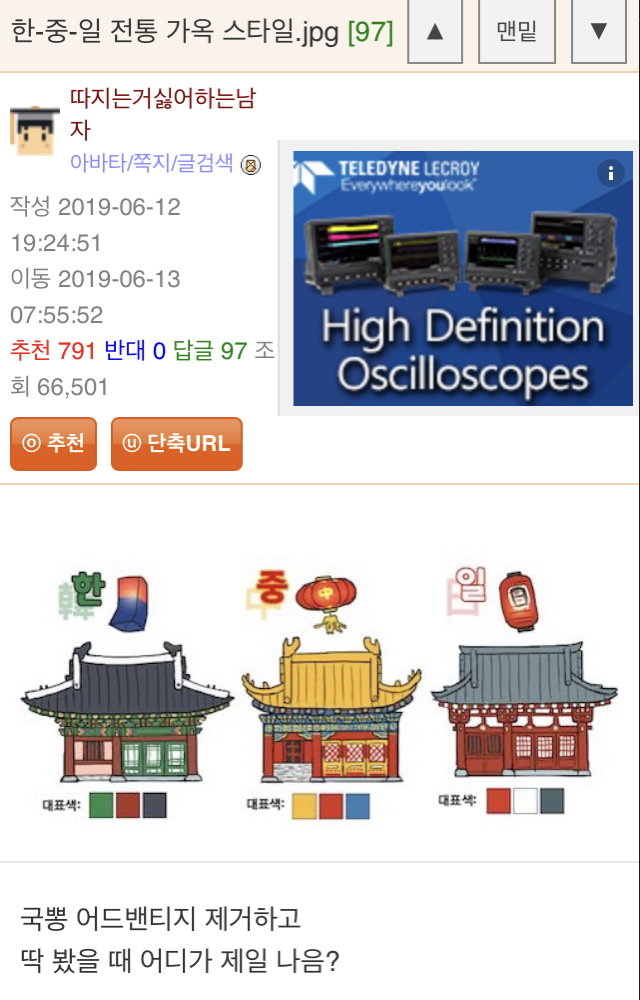Open the Teledyne LeCroy oscilloscopes ad
The width and height of the screenshot is (640, 1000).
(x=462, y=300)
